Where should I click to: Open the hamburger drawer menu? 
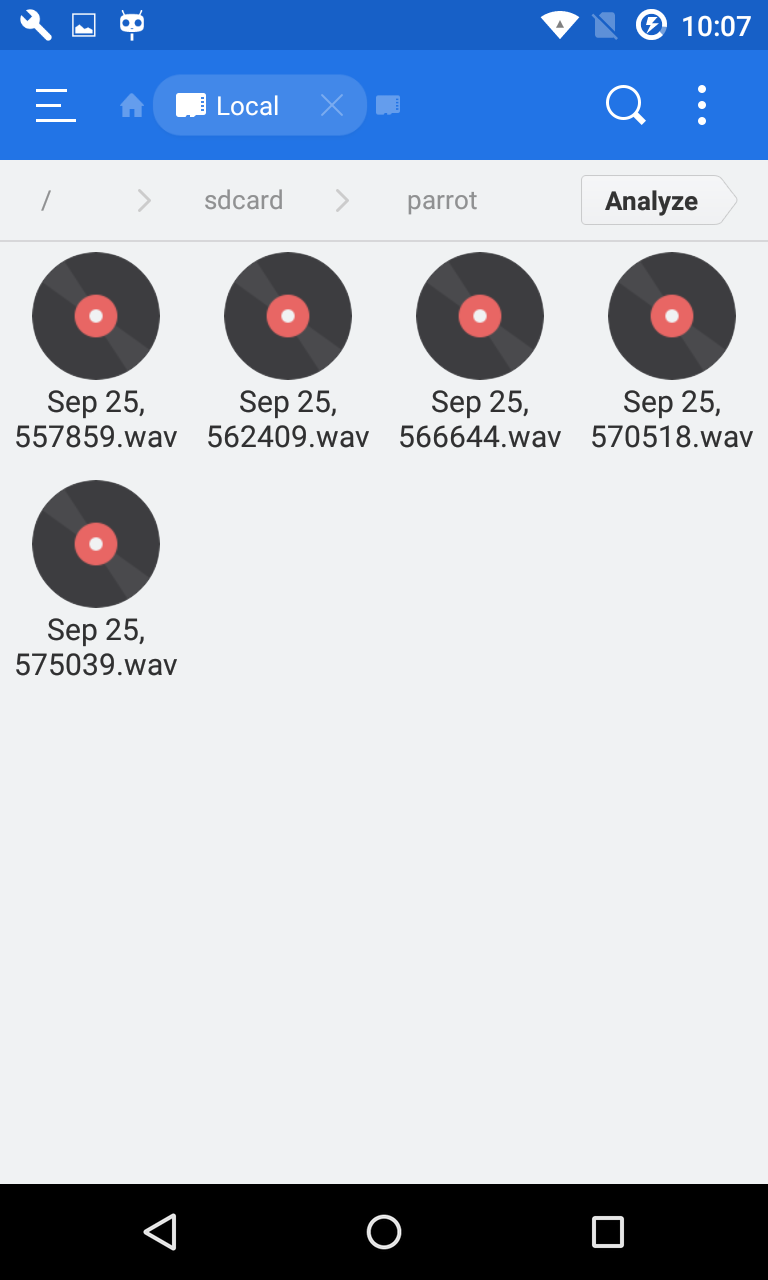[x=56, y=105]
